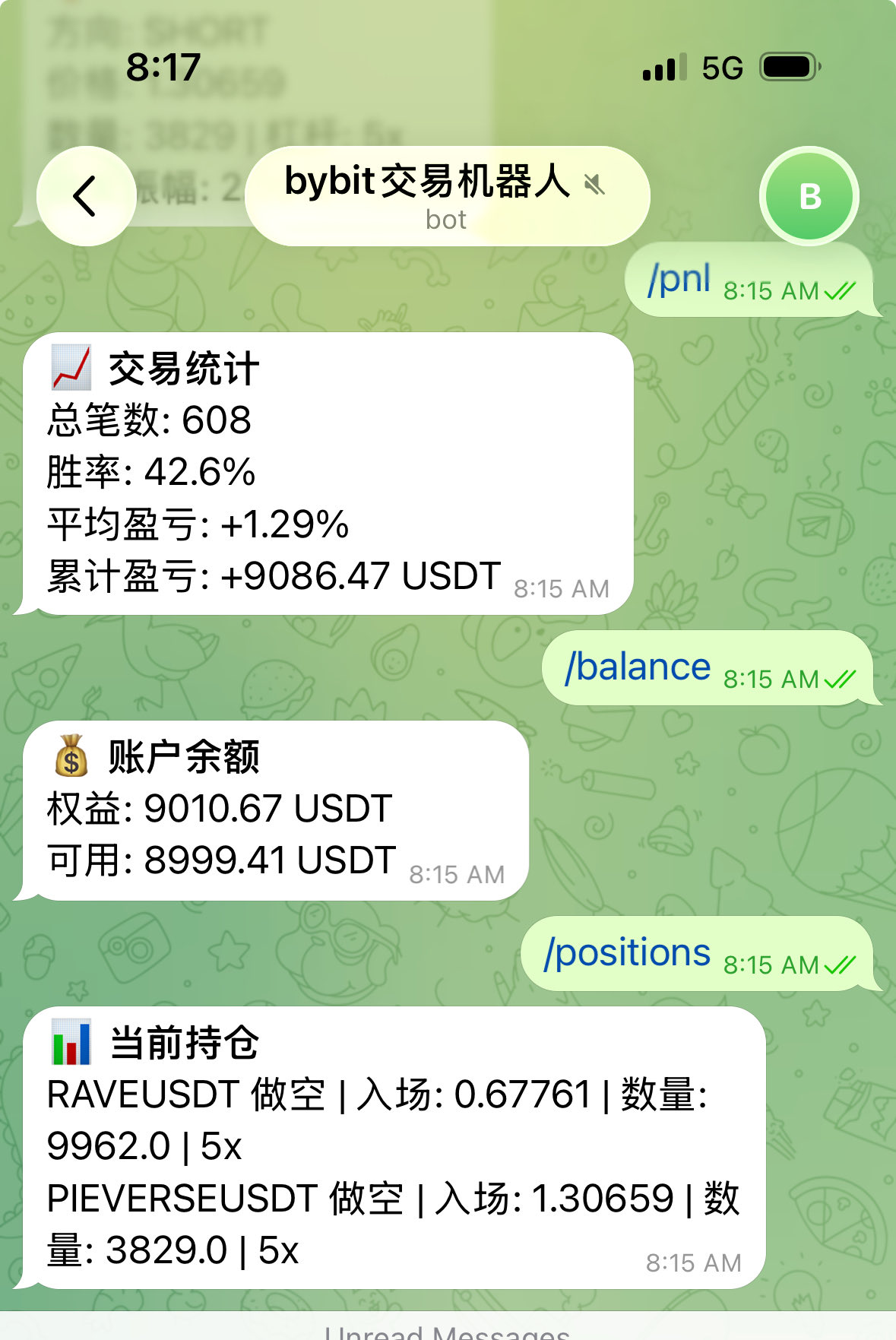Tap the /pnl command link
The height and width of the screenshot is (1340, 896).
tap(679, 280)
